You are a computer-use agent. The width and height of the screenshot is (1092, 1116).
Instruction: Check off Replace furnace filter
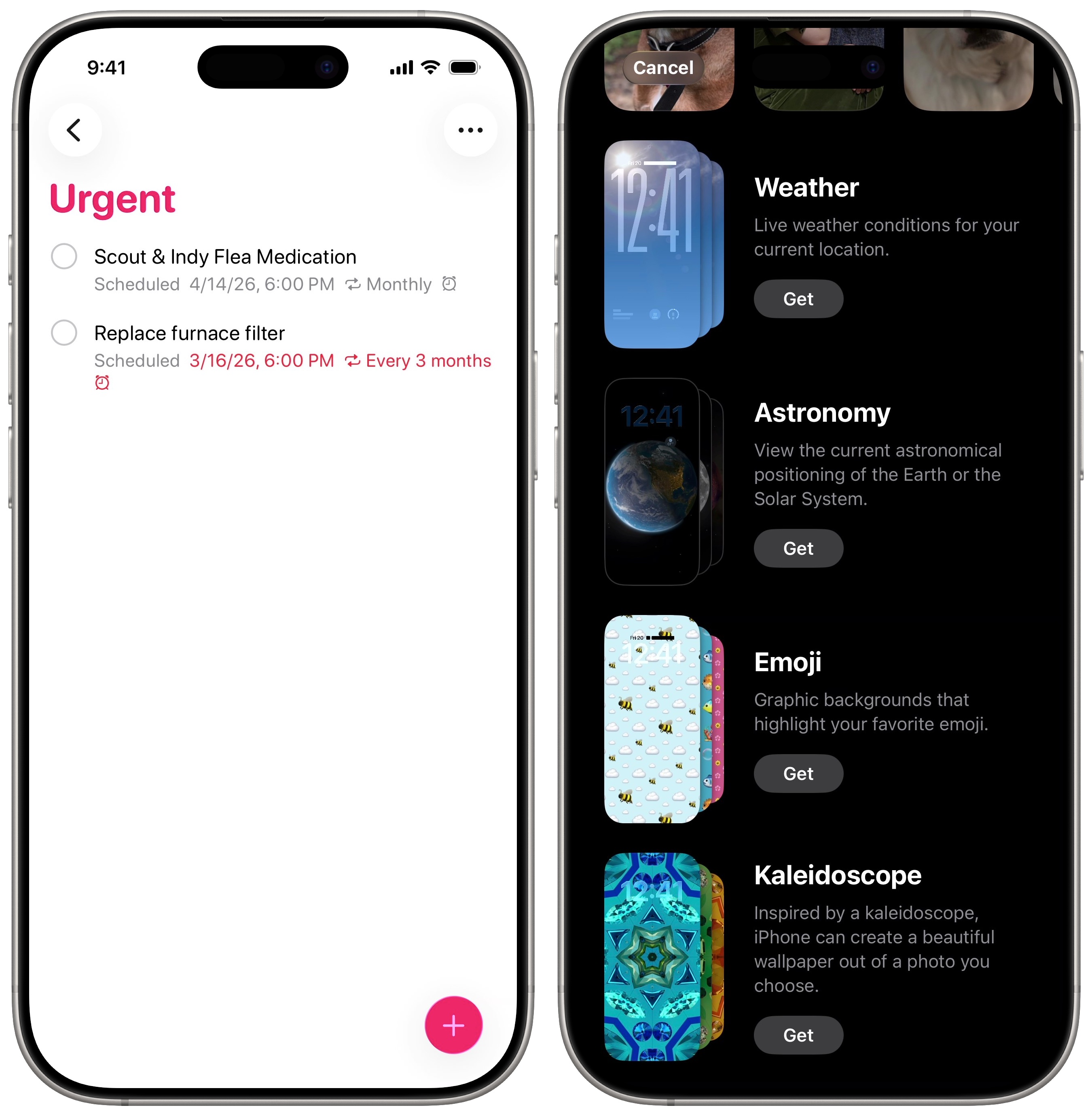(64, 333)
